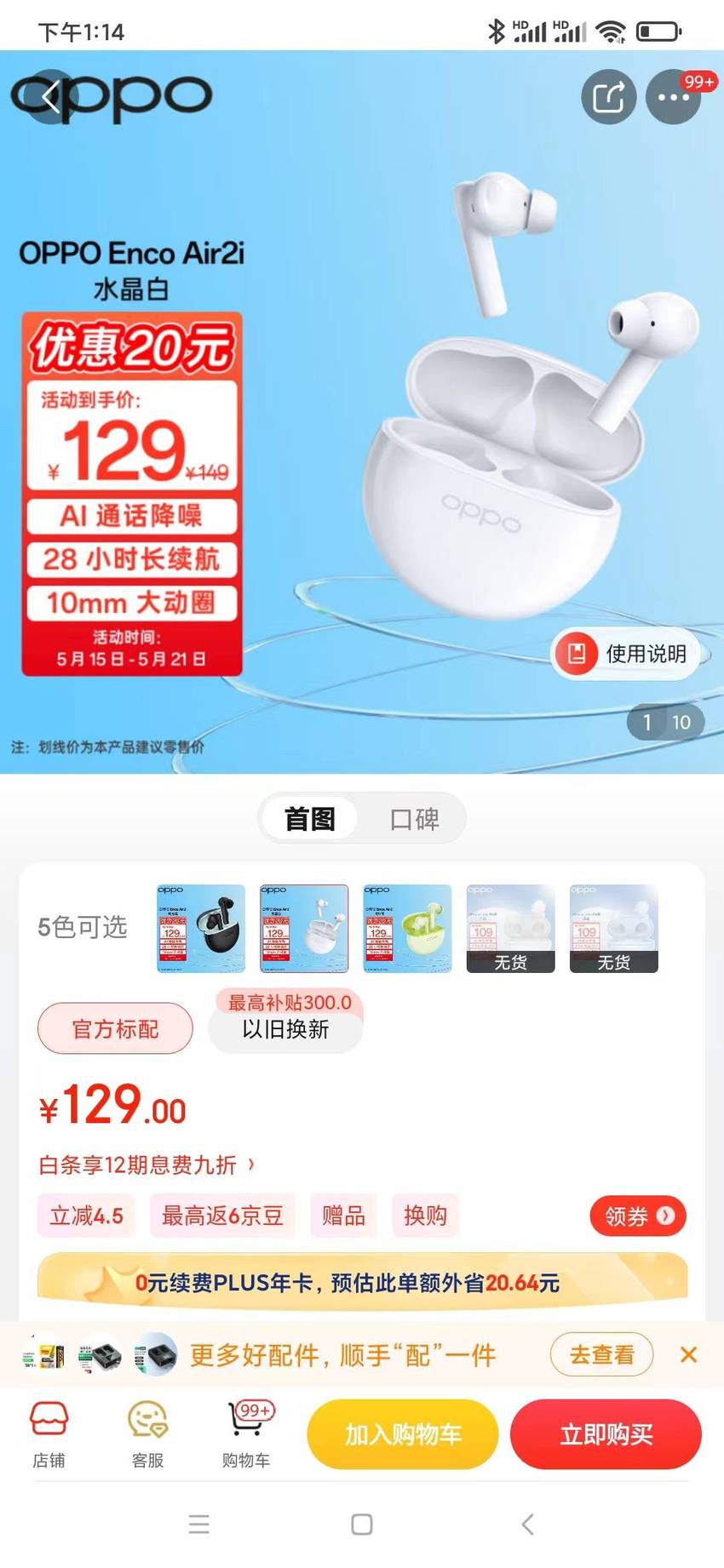Screen dimensions: 724x1568
Task: Open the three-dot more menu
Action: click(673, 96)
